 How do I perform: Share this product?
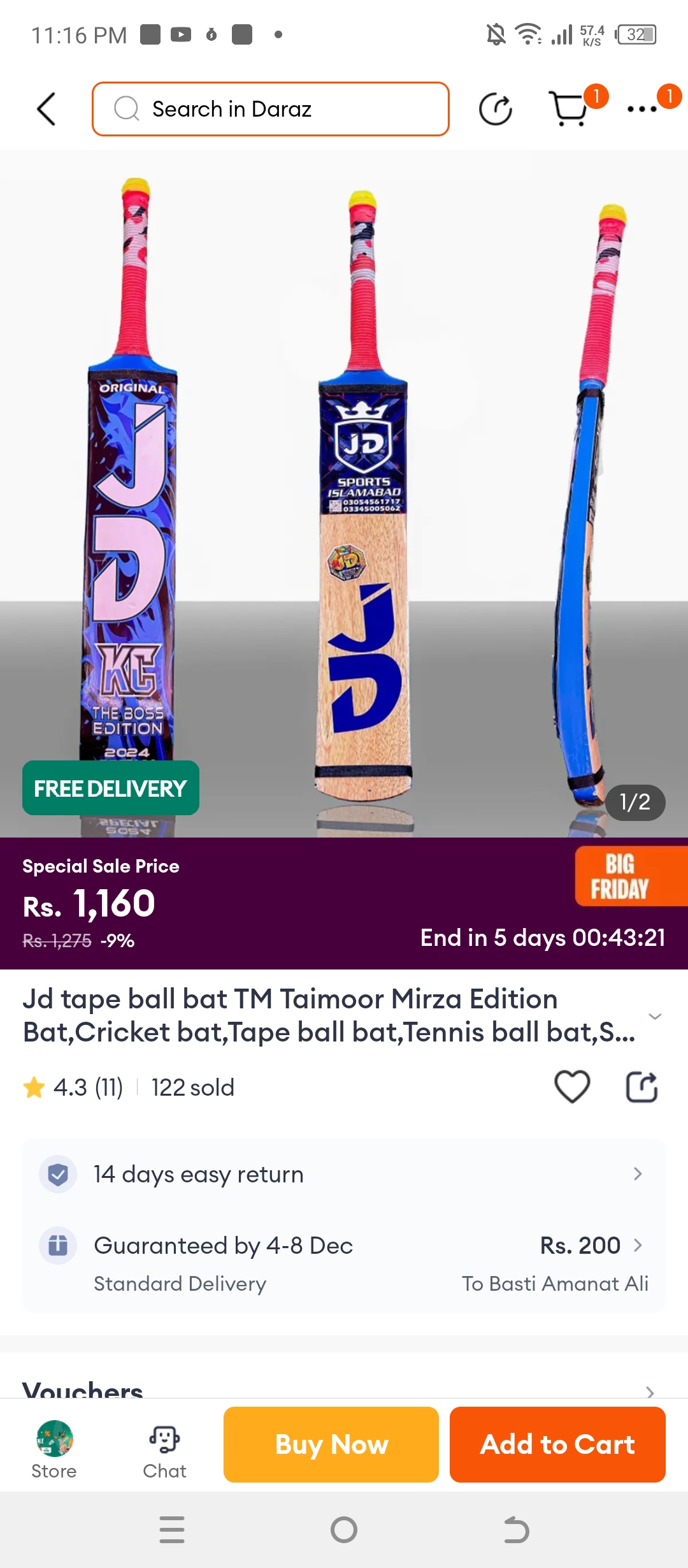(x=641, y=1087)
